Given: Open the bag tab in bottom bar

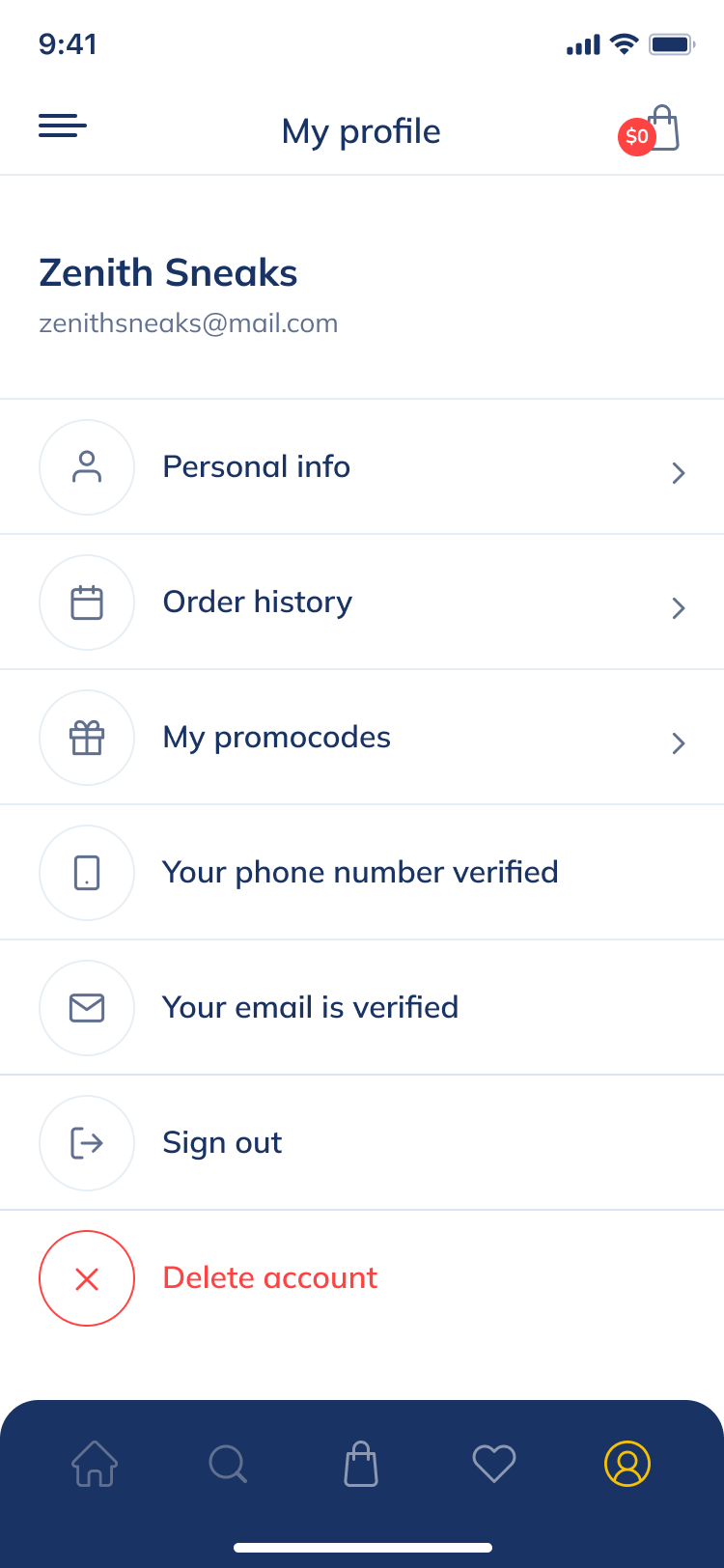Looking at the screenshot, I should 361,1463.
